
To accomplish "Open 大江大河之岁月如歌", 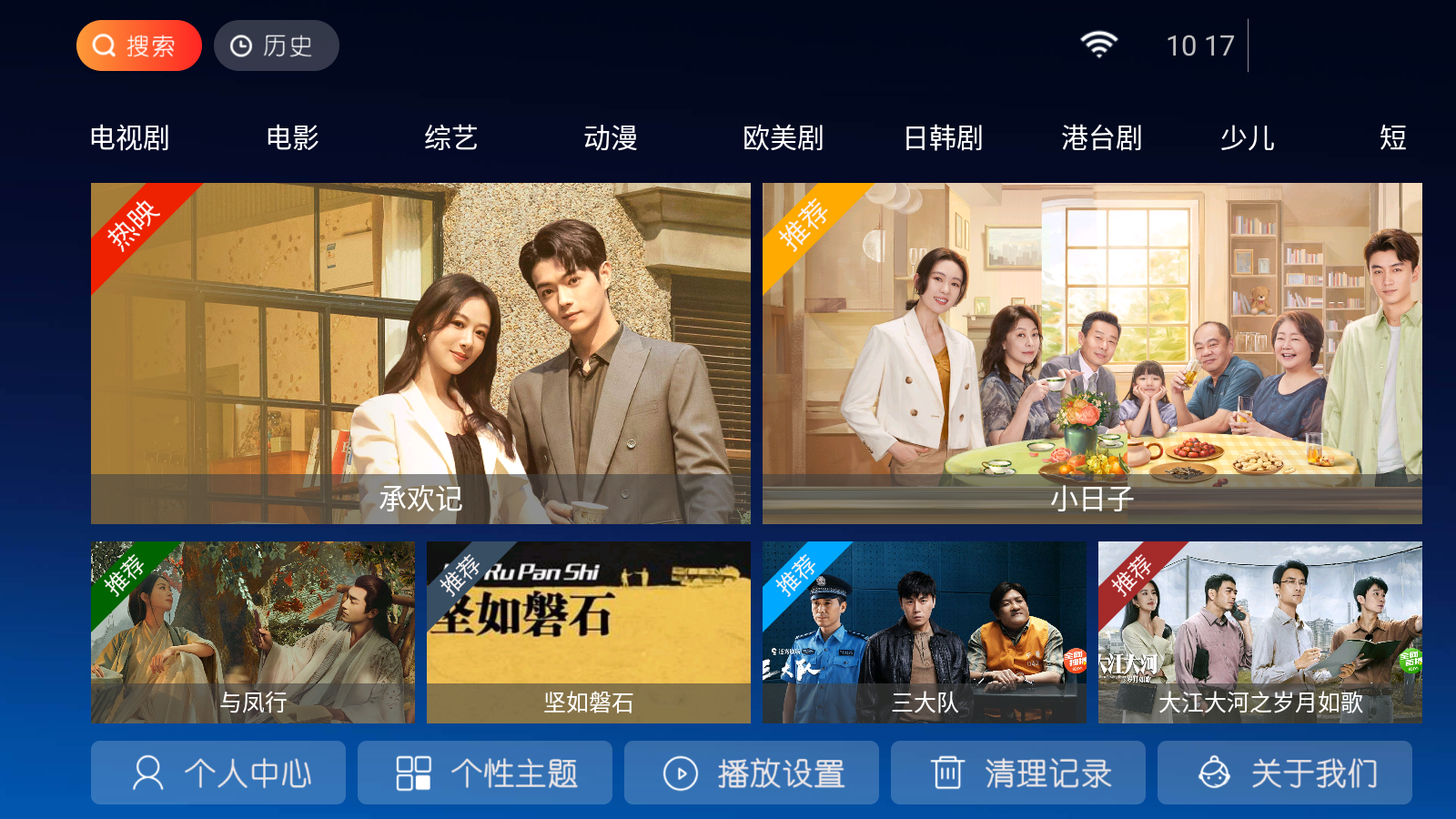I will click(1259, 632).
